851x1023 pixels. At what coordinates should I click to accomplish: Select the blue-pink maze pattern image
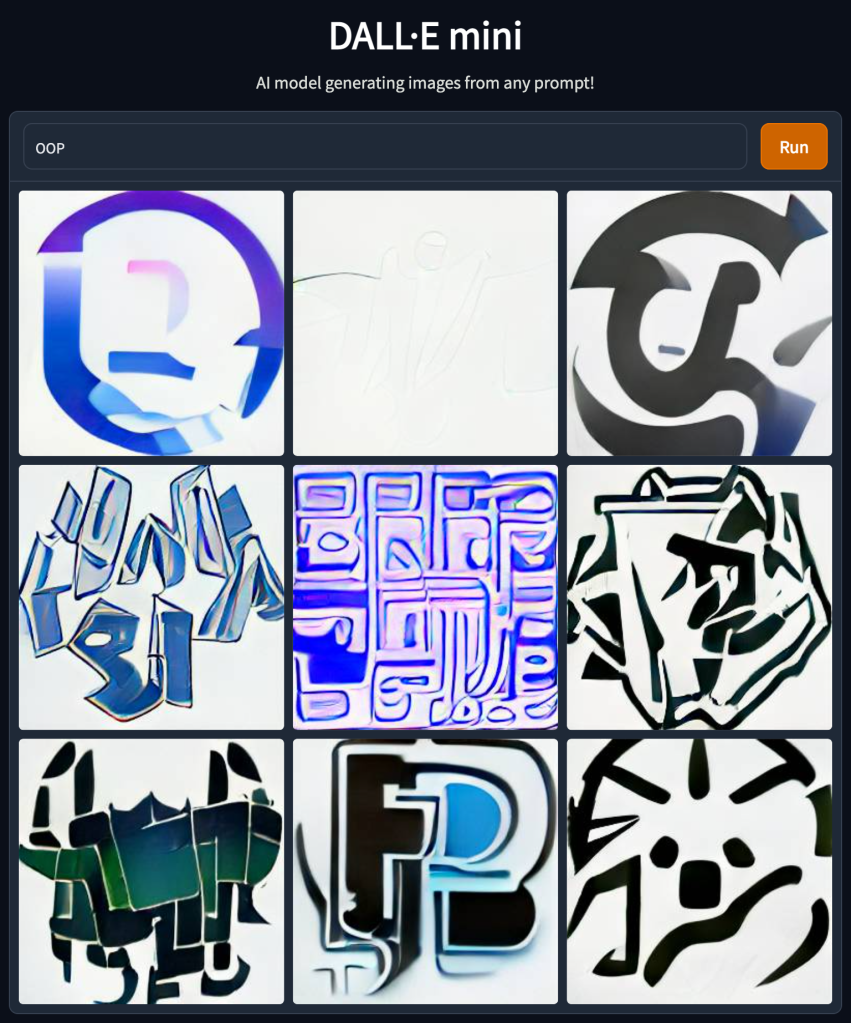click(425, 597)
